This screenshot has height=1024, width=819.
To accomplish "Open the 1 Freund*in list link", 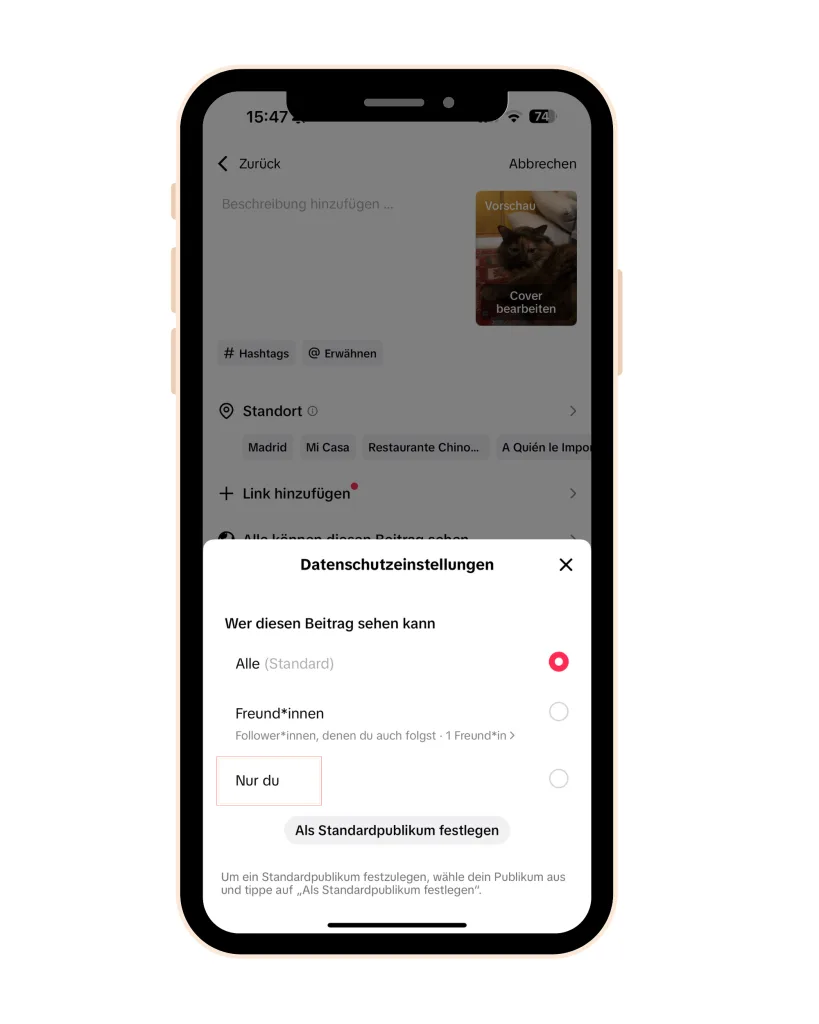I will 479,736.
